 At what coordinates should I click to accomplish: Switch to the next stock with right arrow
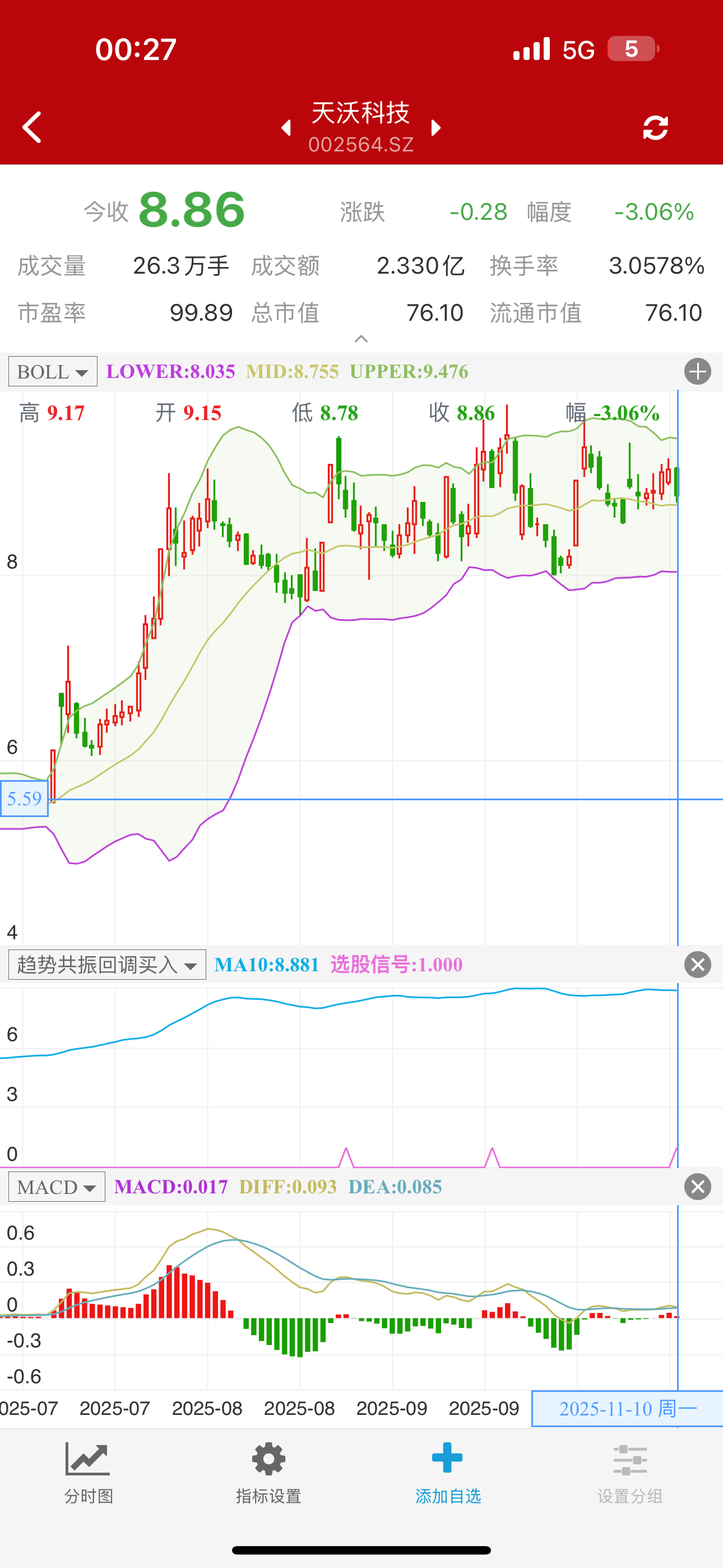pyautogui.click(x=435, y=128)
